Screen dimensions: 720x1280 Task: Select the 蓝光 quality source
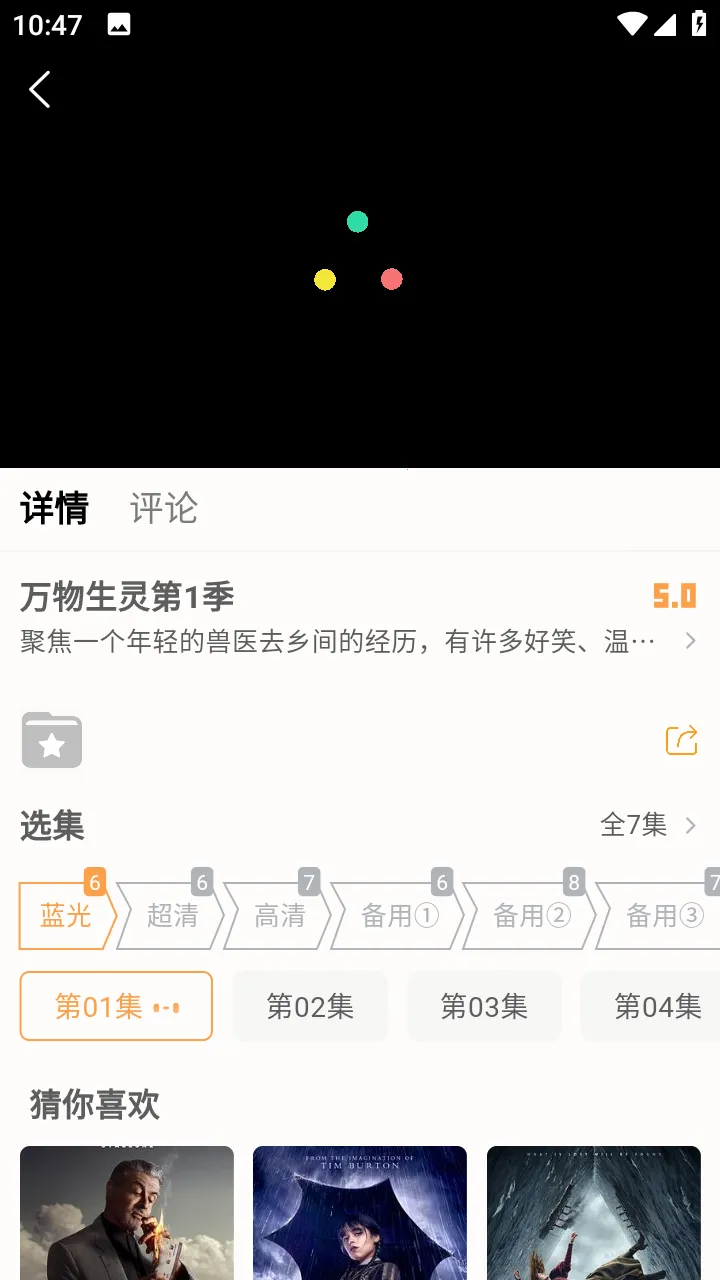click(66, 915)
